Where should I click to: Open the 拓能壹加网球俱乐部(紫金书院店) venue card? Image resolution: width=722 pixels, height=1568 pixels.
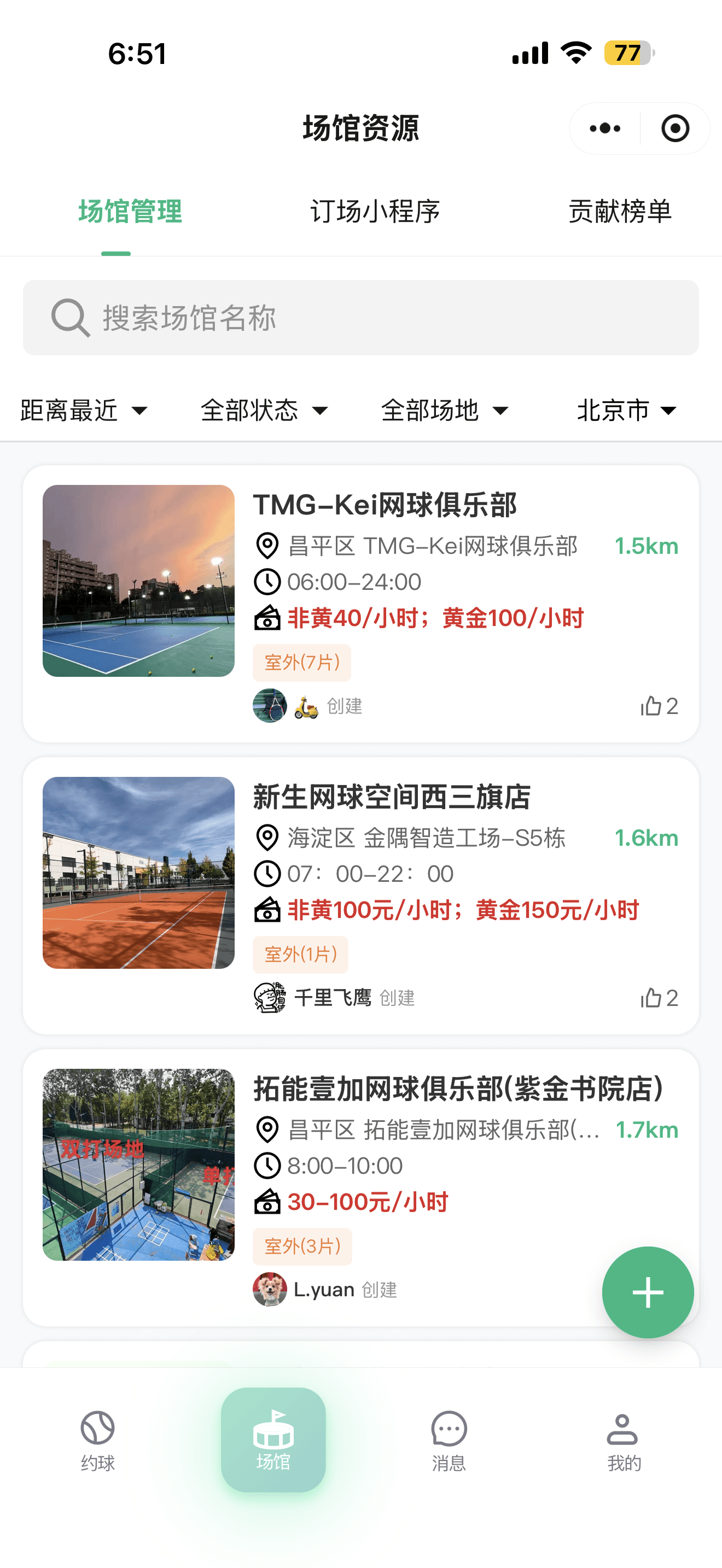pyautogui.click(x=458, y=1090)
